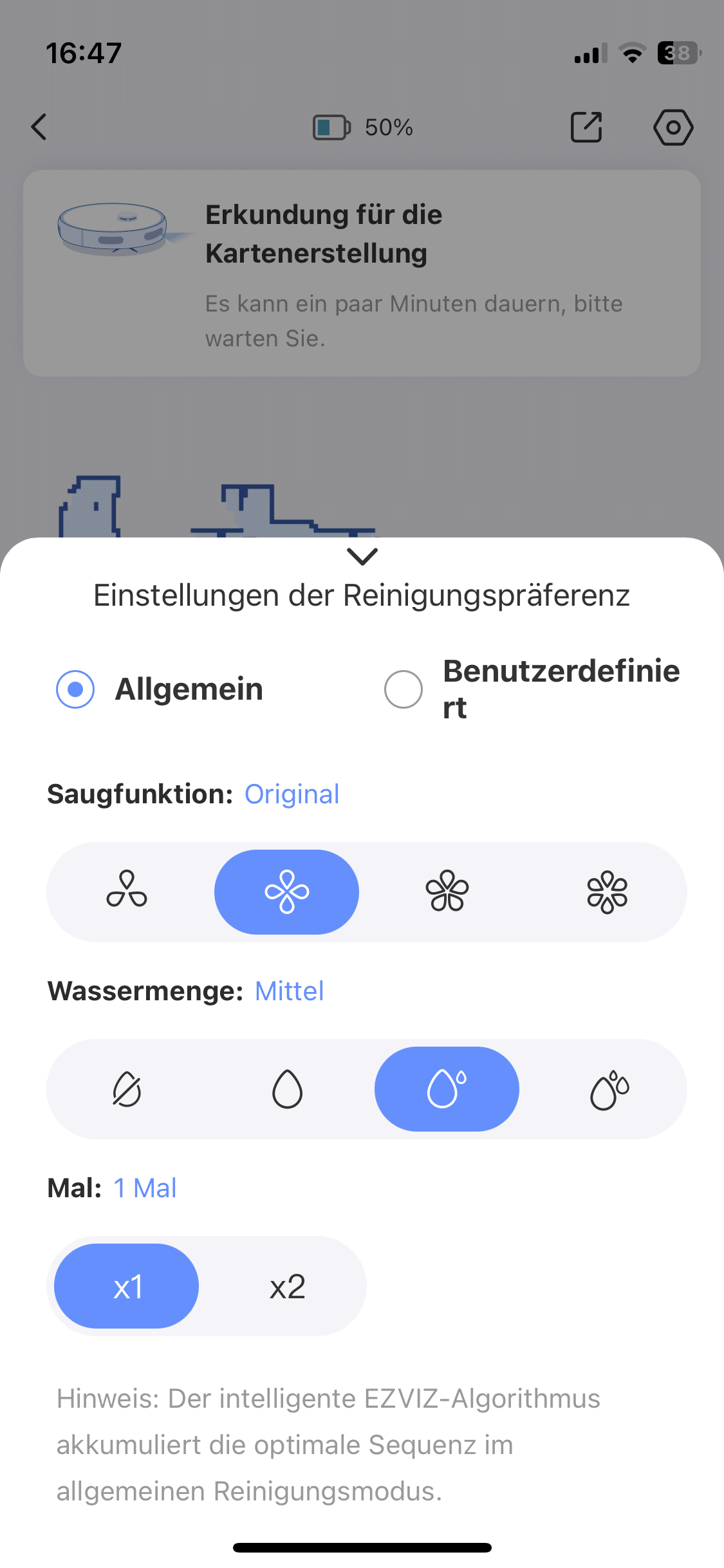Choose the Benutzerdefiniert radio option

click(404, 689)
